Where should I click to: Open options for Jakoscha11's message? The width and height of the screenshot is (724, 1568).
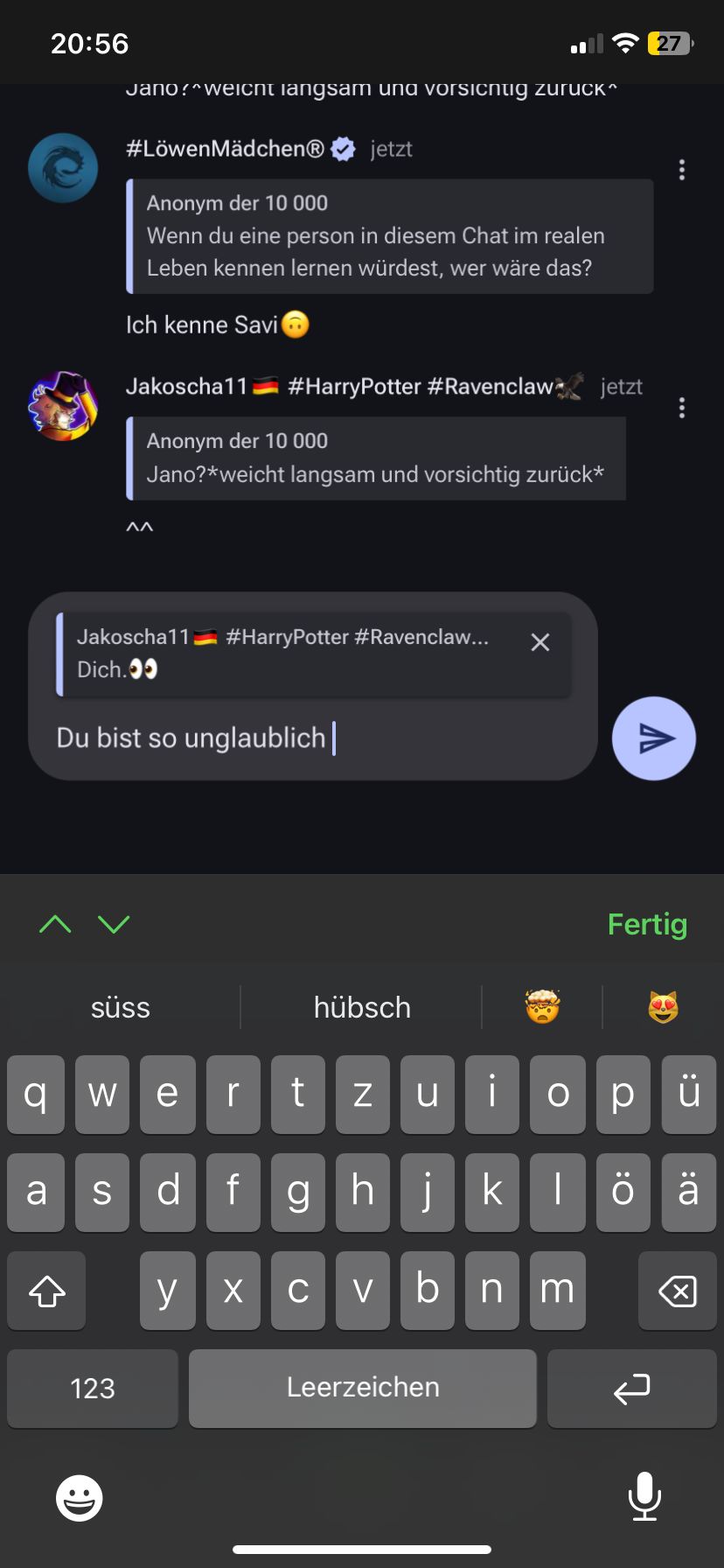(682, 408)
